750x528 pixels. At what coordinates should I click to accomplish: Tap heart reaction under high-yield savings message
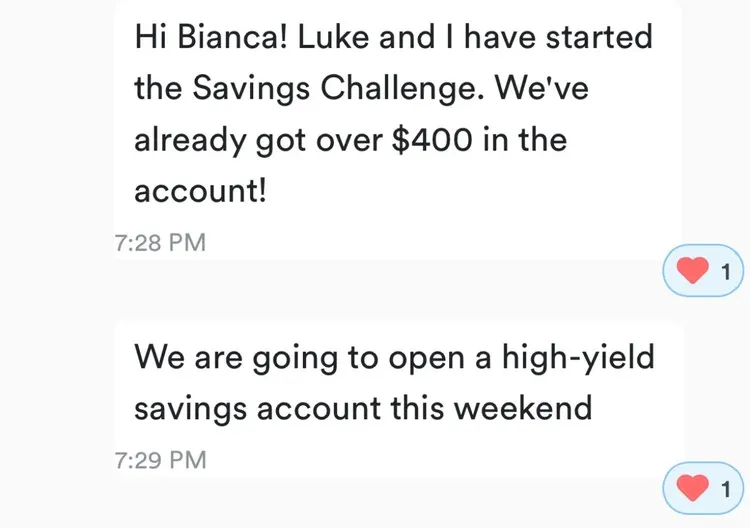(x=704, y=488)
